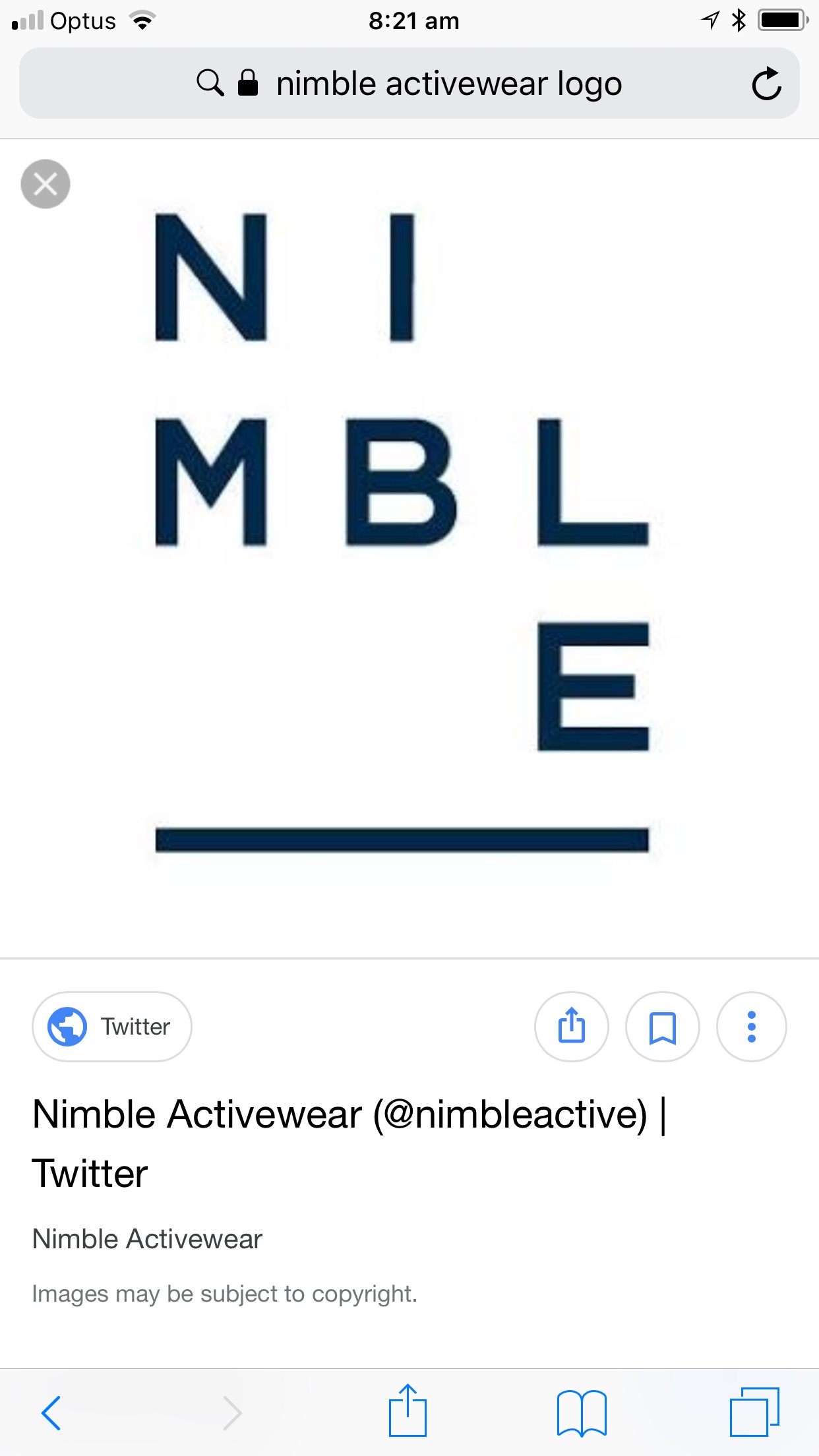The width and height of the screenshot is (819, 1456).
Task: Save image to collection with bookmark icon
Action: (662, 1027)
